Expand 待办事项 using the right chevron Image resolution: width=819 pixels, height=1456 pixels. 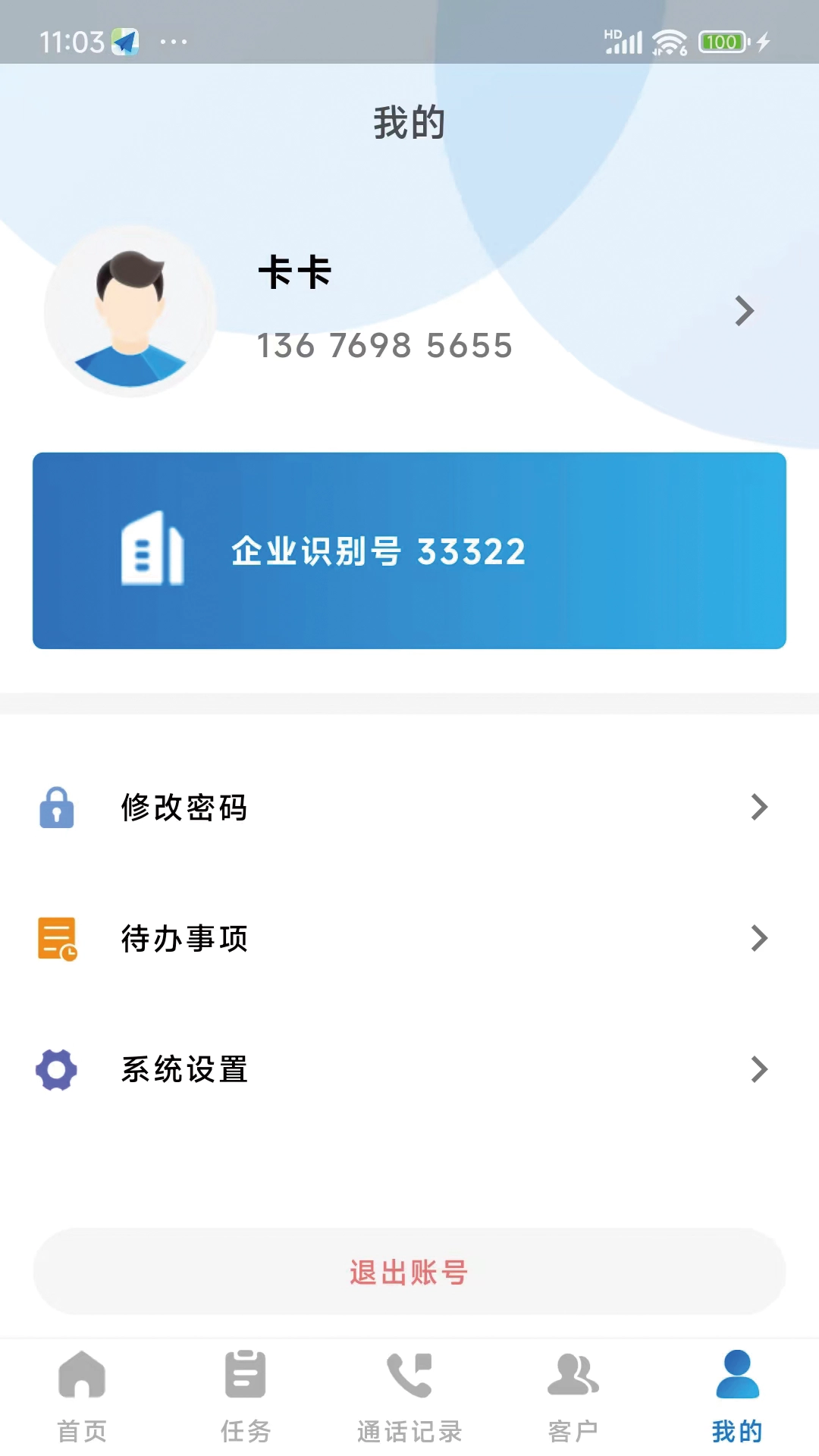click(759, 939)
